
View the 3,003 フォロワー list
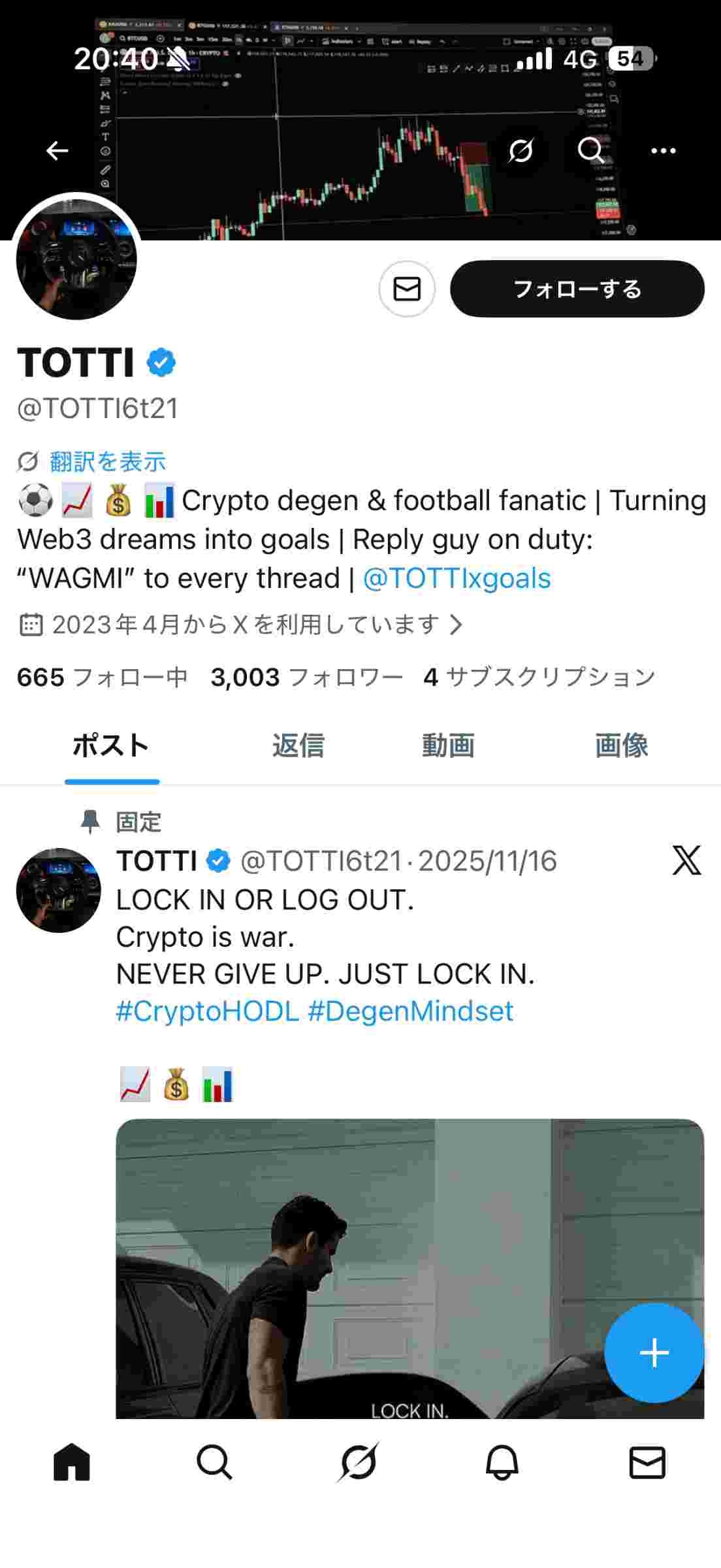coord(306,678)
